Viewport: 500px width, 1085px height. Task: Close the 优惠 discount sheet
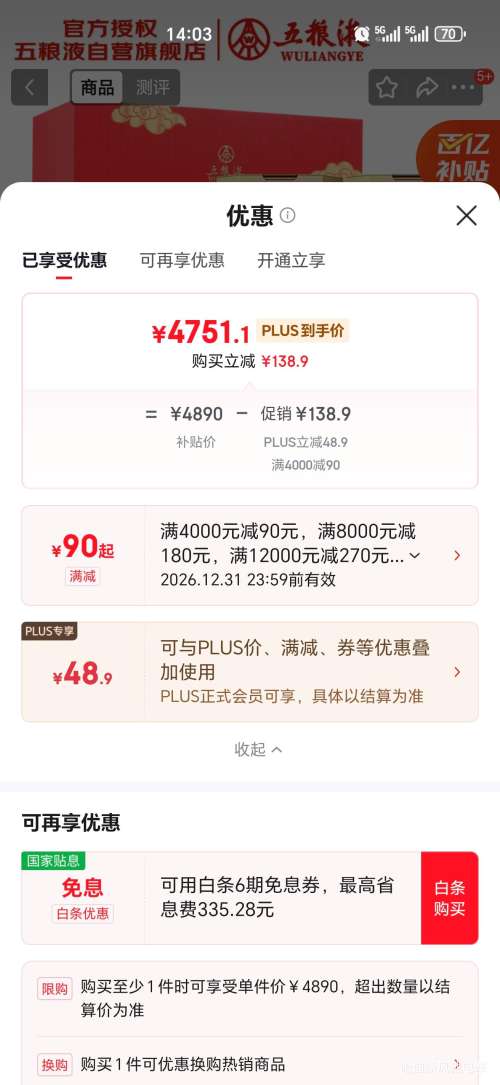[x=467, y=216]
